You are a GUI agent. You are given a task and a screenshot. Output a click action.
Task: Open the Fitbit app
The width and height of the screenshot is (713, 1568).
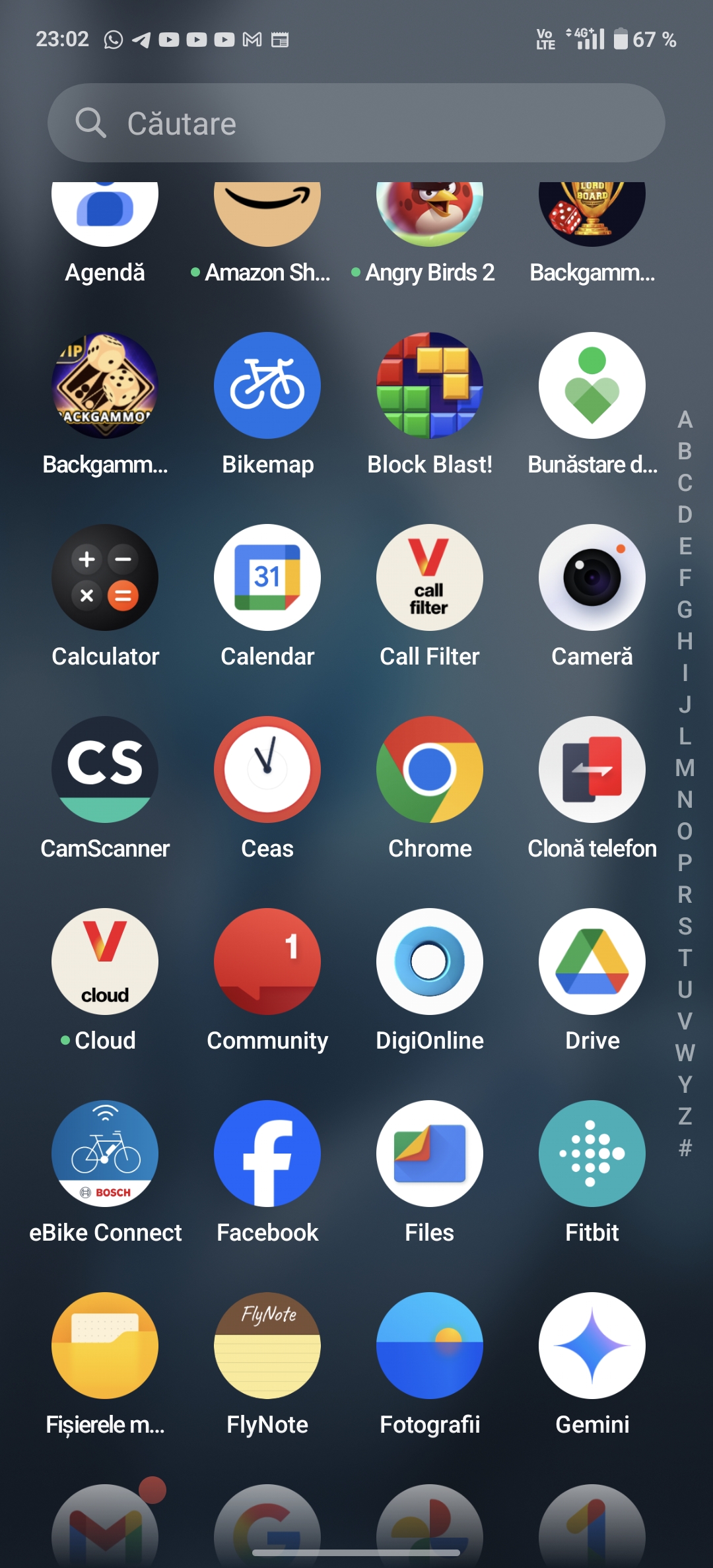tap(592, 1154)
